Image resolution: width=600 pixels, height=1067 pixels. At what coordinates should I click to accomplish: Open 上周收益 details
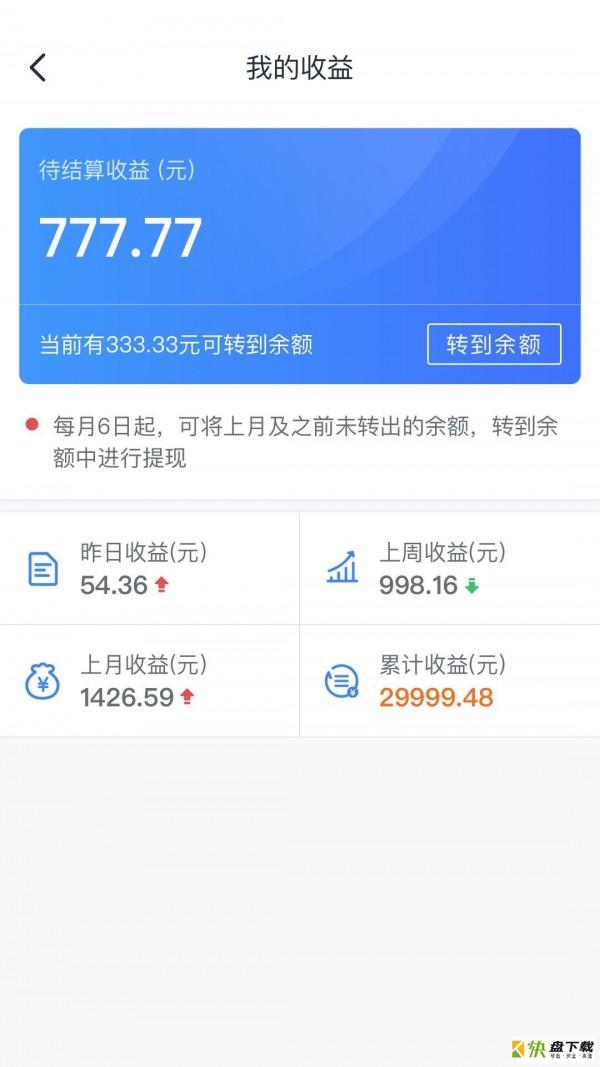pyautogui.click(x=449, y=569)
